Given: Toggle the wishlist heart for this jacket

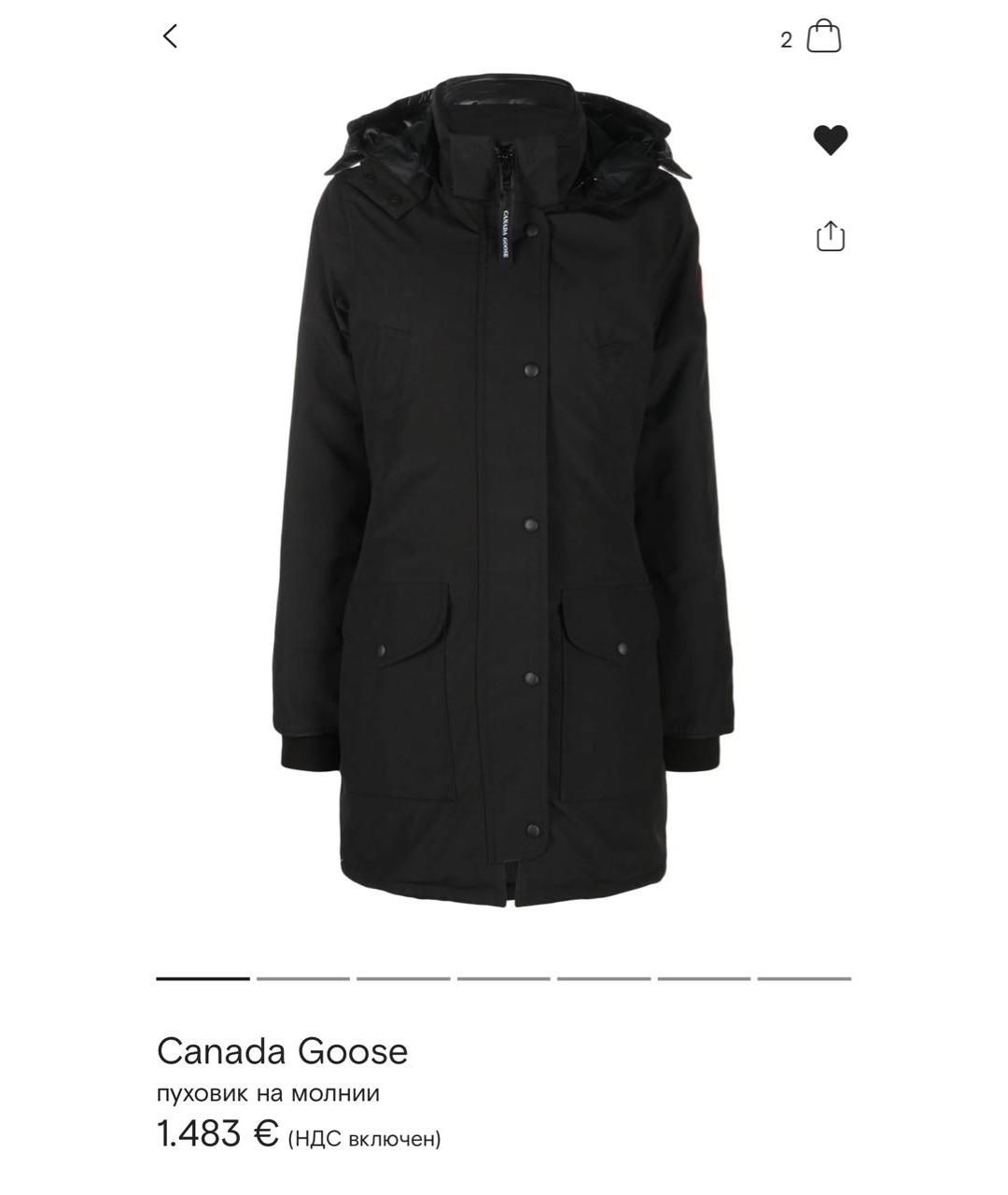Looking at the screenshot, I should click(830, 140).
